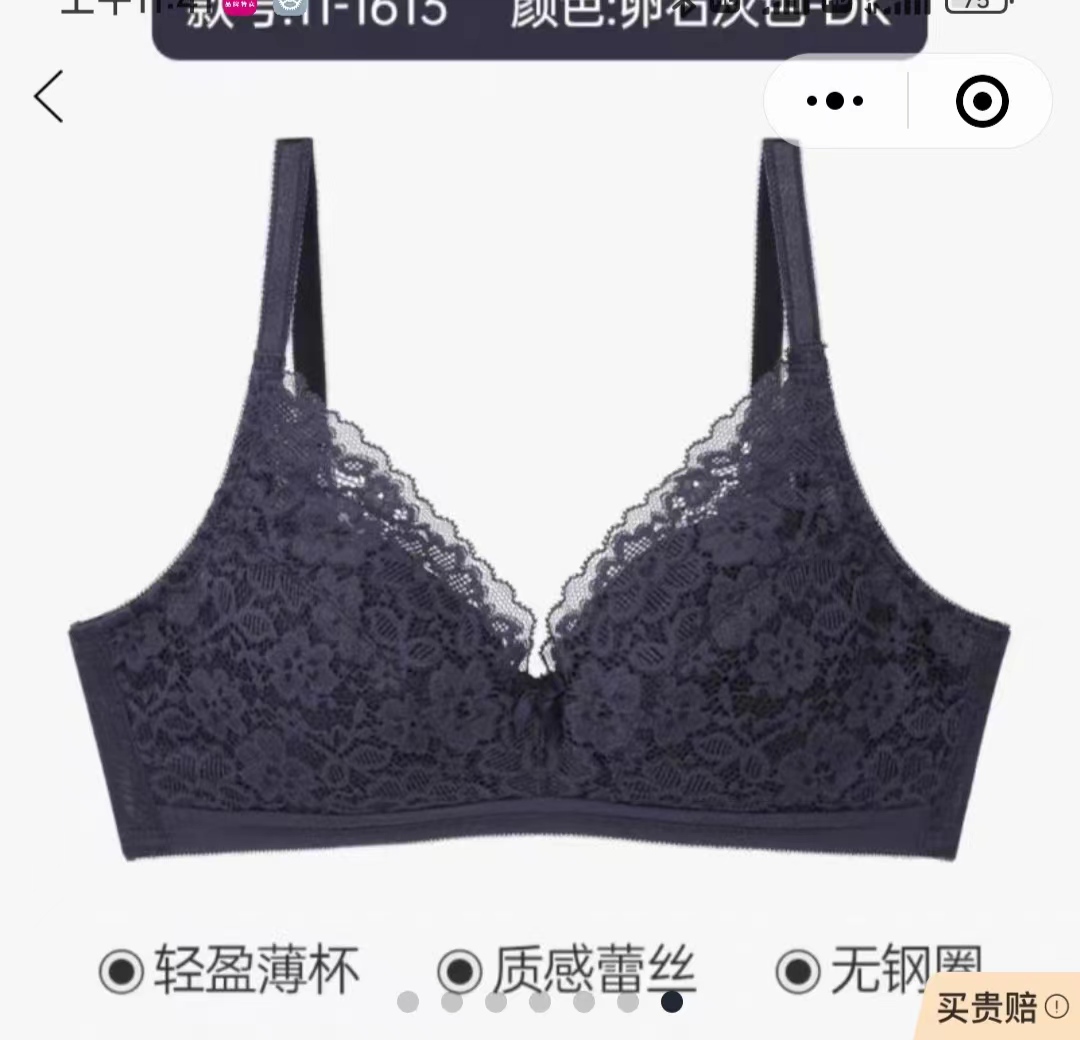
Task: Close the mini program with the circle button
Action: pyautogui.click(x=981, y=101)
